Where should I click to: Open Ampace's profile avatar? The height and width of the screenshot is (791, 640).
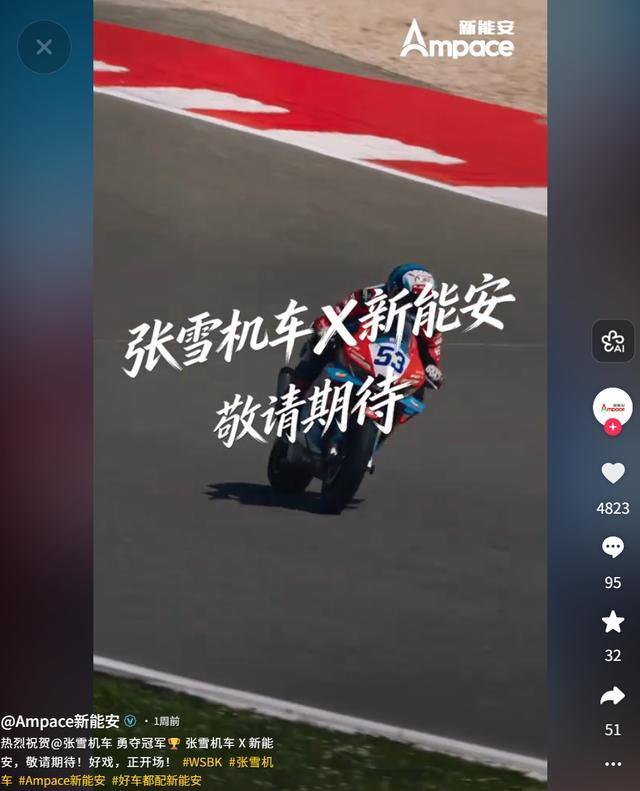(613, 405)
